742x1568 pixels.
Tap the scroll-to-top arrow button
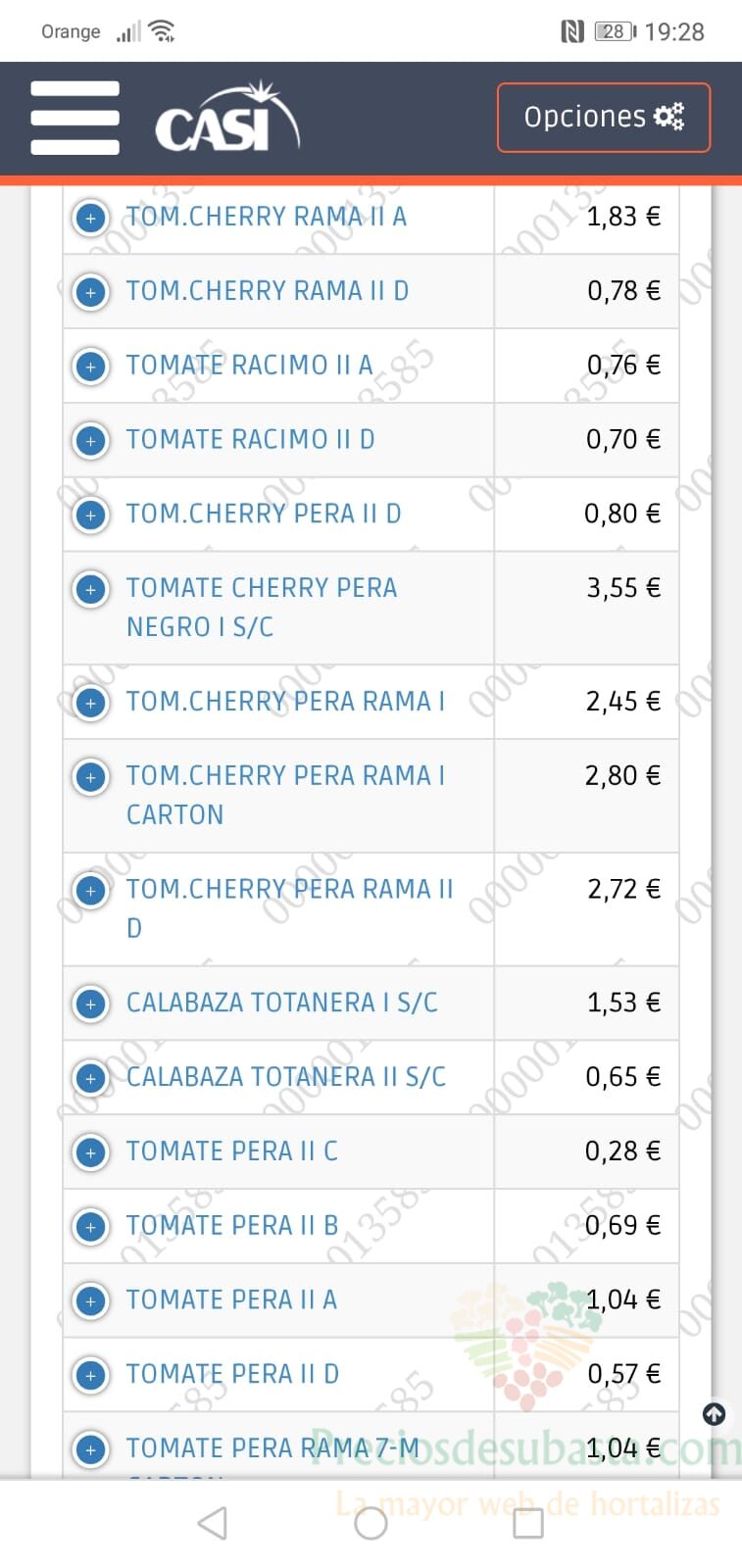tap(715, 1414)
